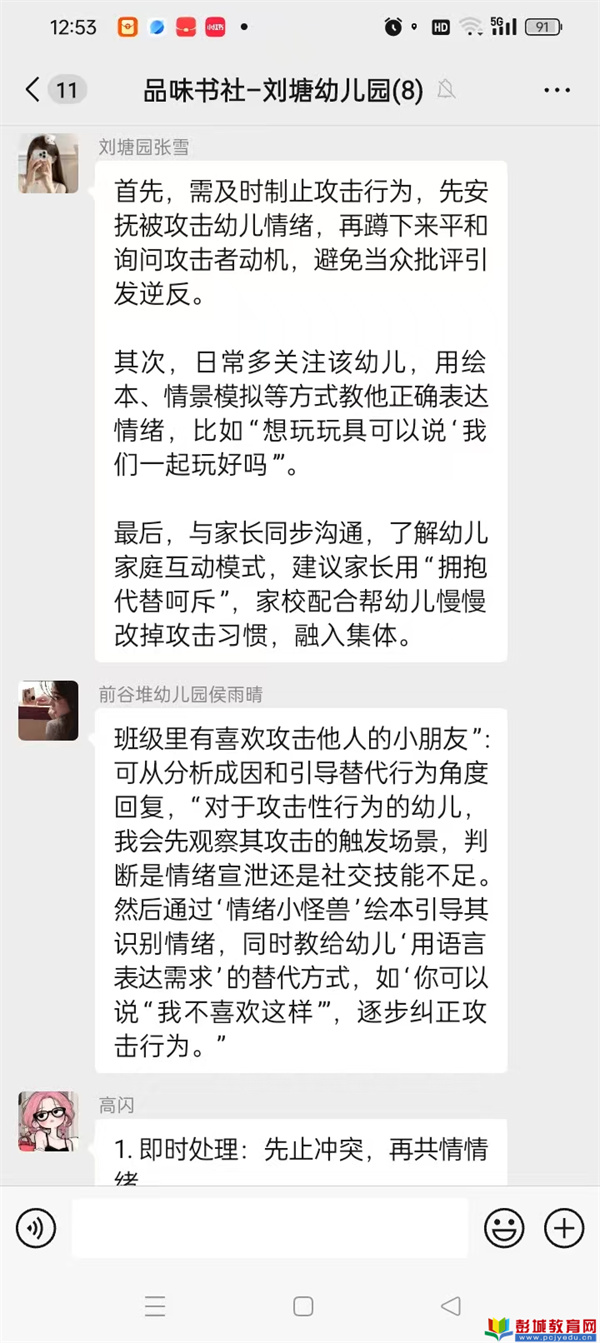The height and width of the screenshot is (1343, 600).
Task: View 刘塘园张雪's profile avatar
Action: 48,162
